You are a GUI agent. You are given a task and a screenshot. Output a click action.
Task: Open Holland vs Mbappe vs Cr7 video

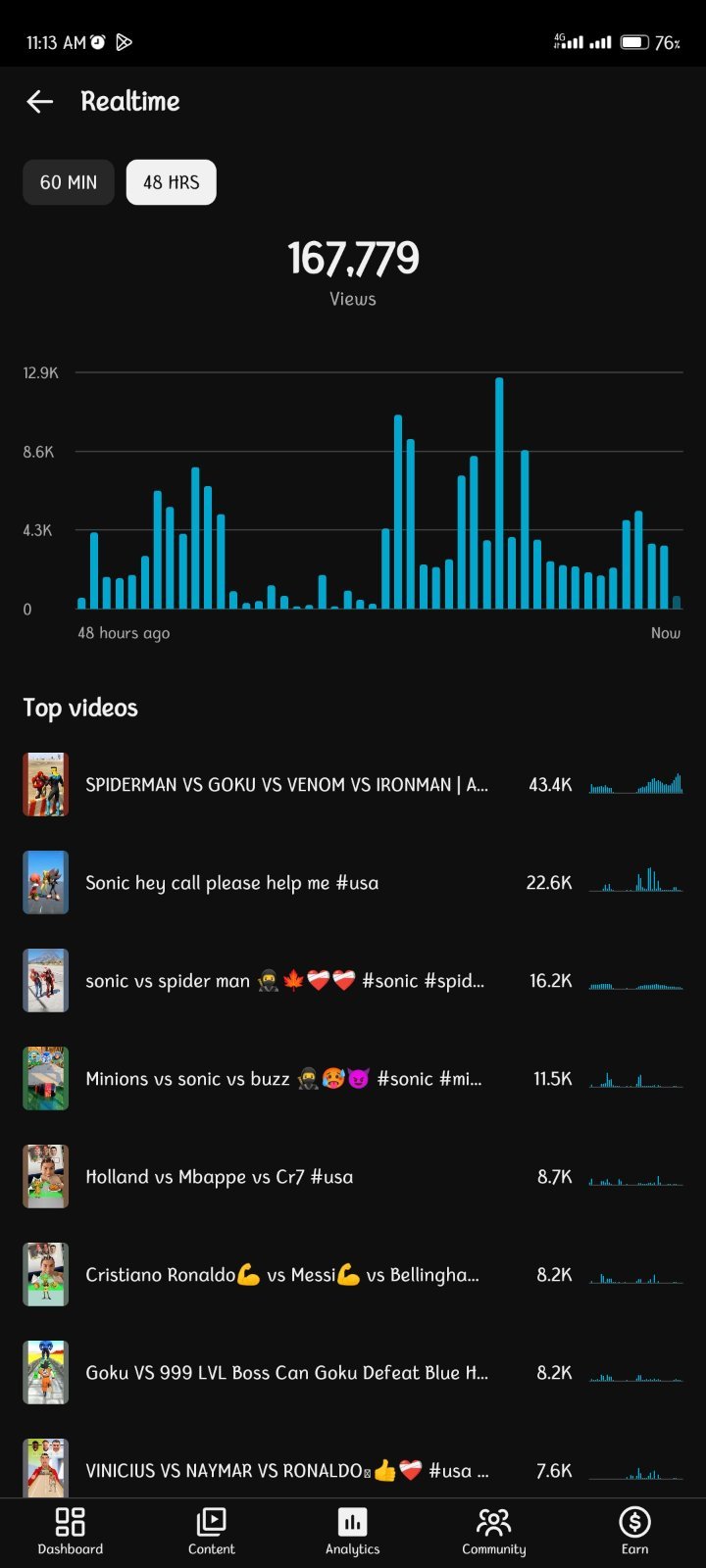[353, 1176]
